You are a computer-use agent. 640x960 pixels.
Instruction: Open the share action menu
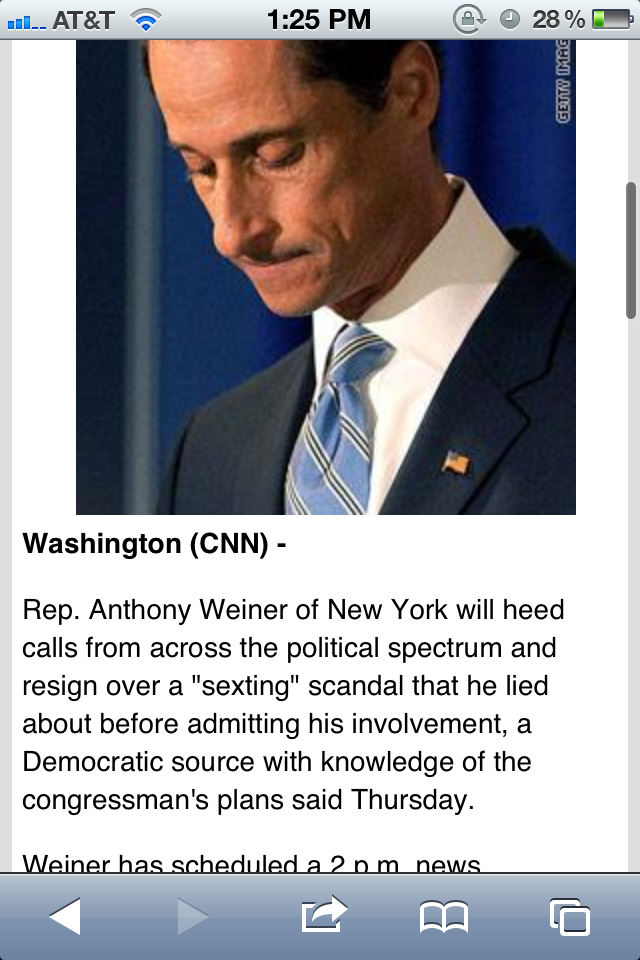point(323,915)
